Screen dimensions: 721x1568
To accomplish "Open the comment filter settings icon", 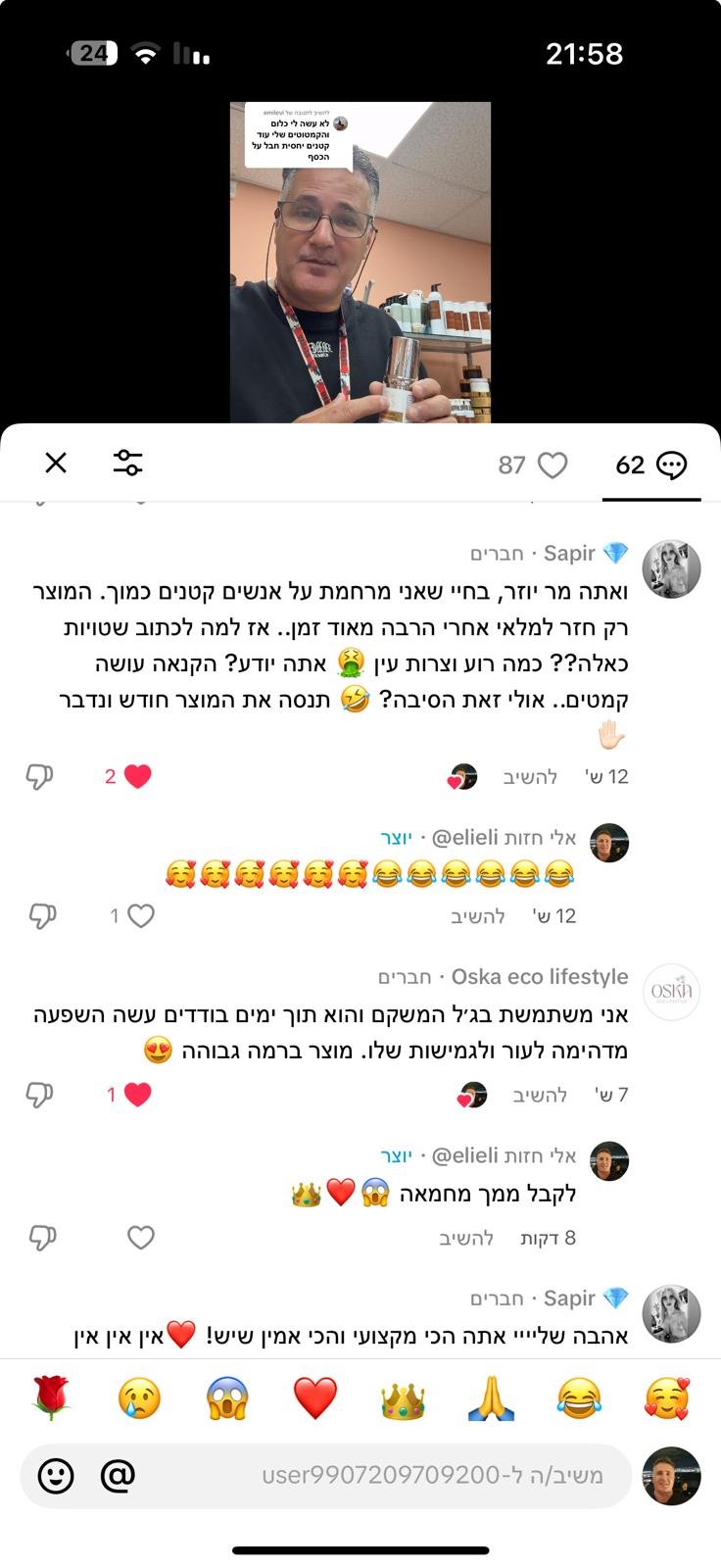I will point(127,463).
